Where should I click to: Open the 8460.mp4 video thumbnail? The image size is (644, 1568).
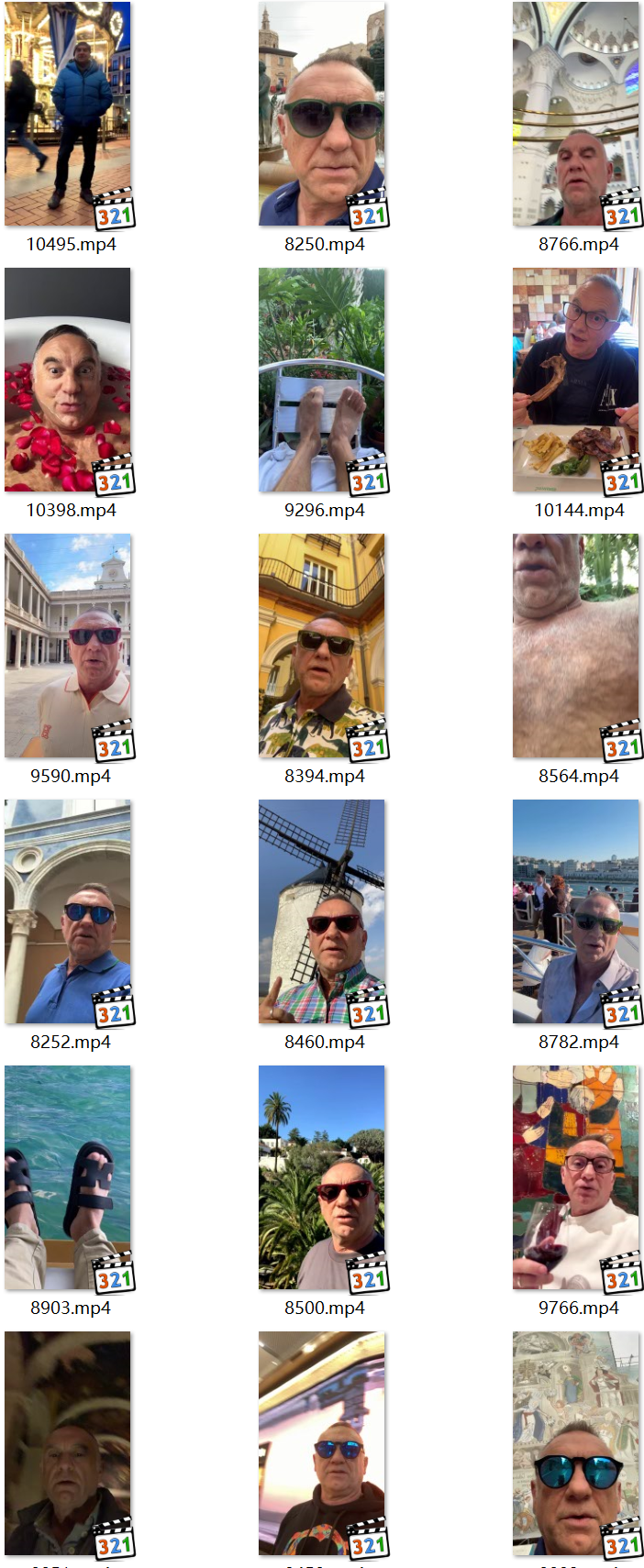point(322,911)
